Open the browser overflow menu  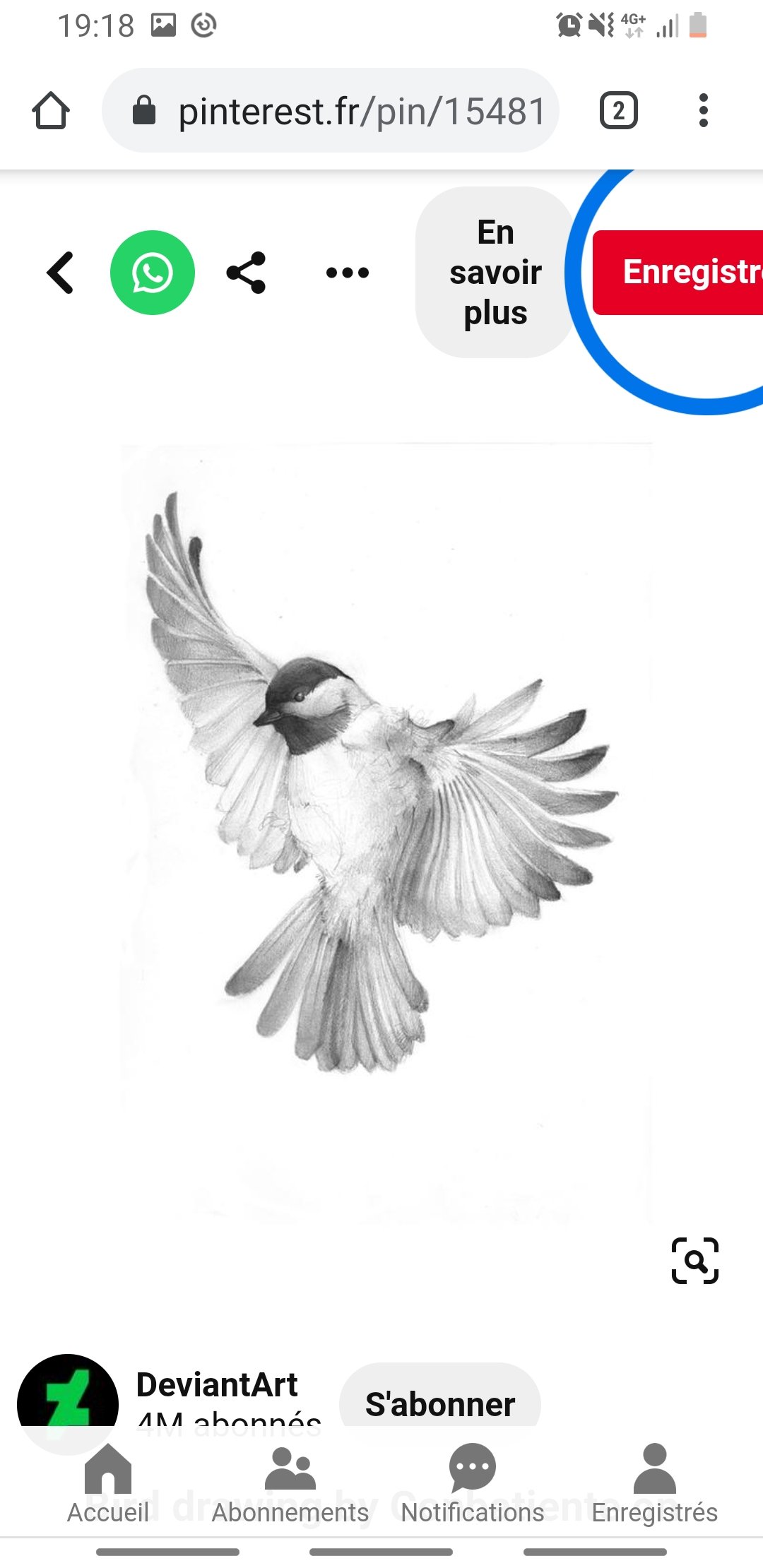coord(703,111)
